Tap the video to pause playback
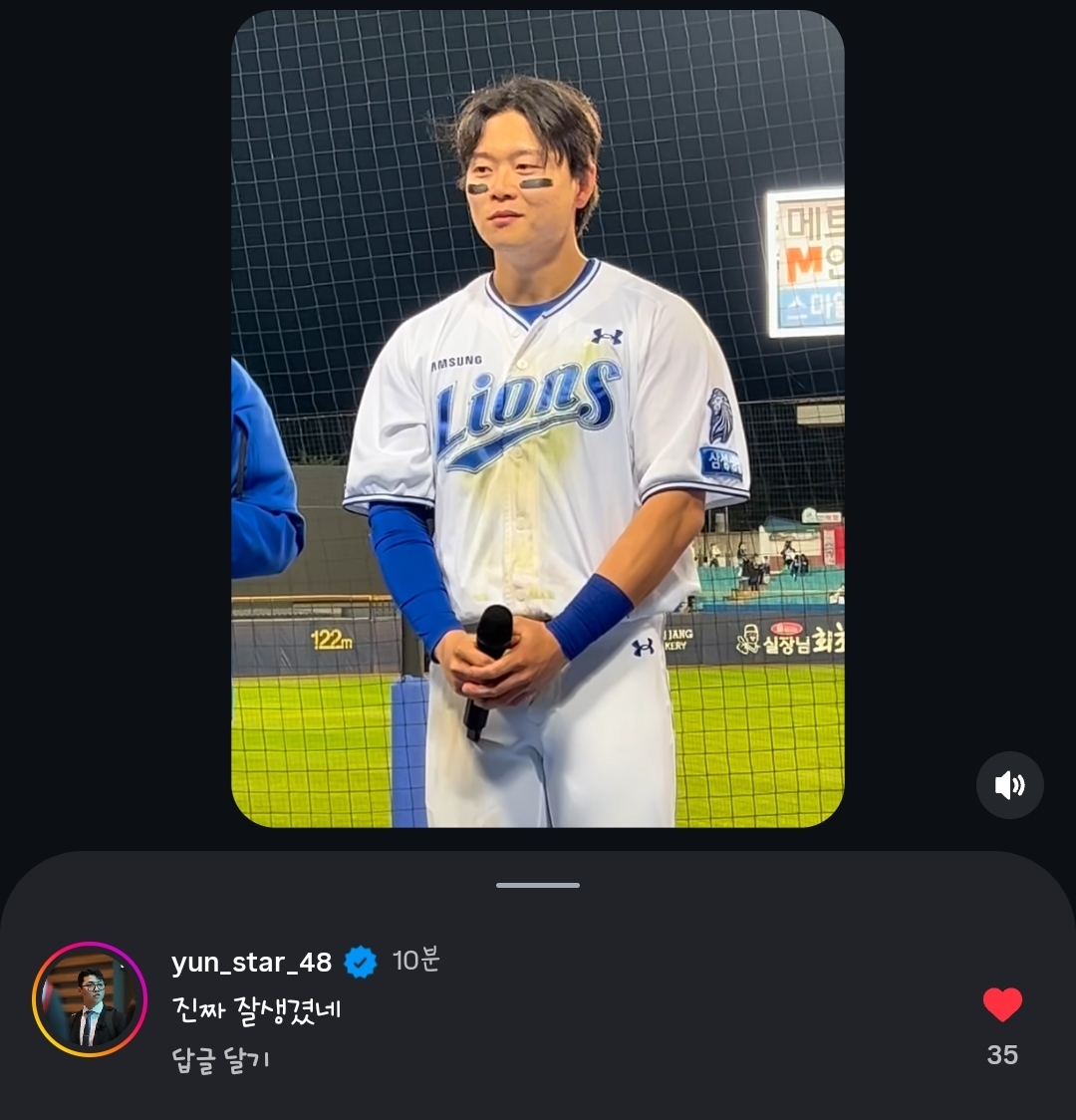Screen dimensions: 1076x1120 (x=538, y=419)
